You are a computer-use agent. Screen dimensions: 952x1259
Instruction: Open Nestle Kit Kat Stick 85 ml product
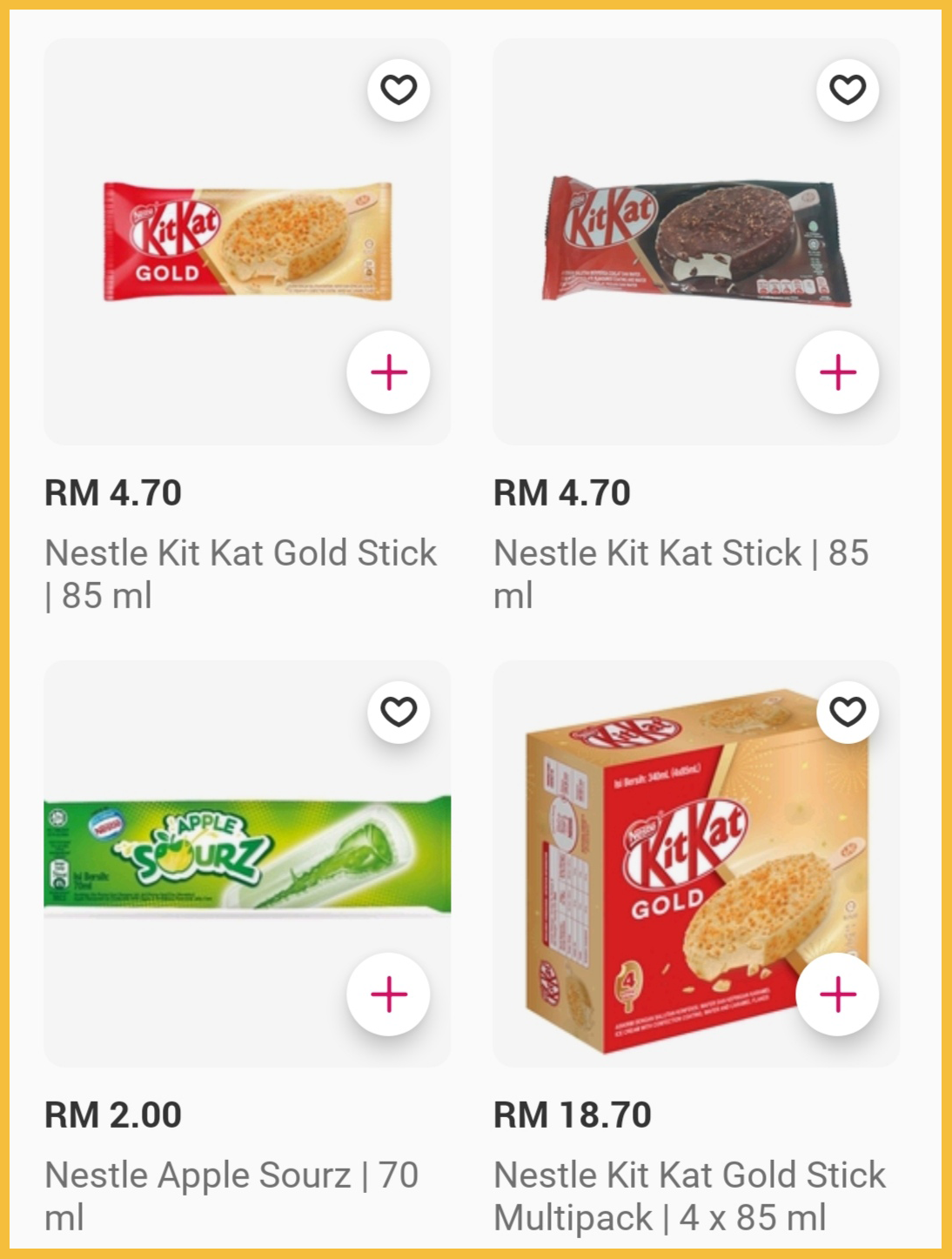pyautogui.click(x=696, y=242)
